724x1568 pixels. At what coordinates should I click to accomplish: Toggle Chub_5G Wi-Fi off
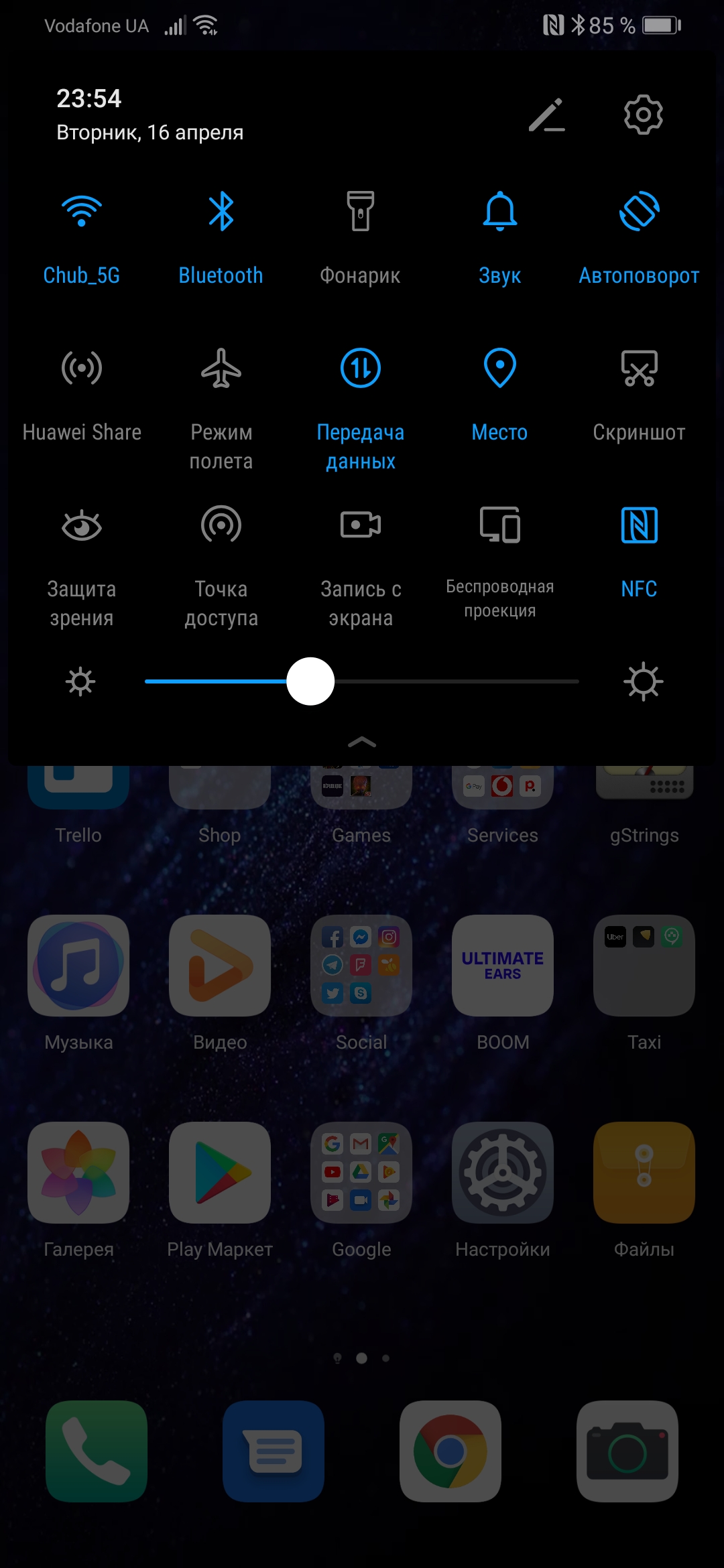(x=82, y=212)
